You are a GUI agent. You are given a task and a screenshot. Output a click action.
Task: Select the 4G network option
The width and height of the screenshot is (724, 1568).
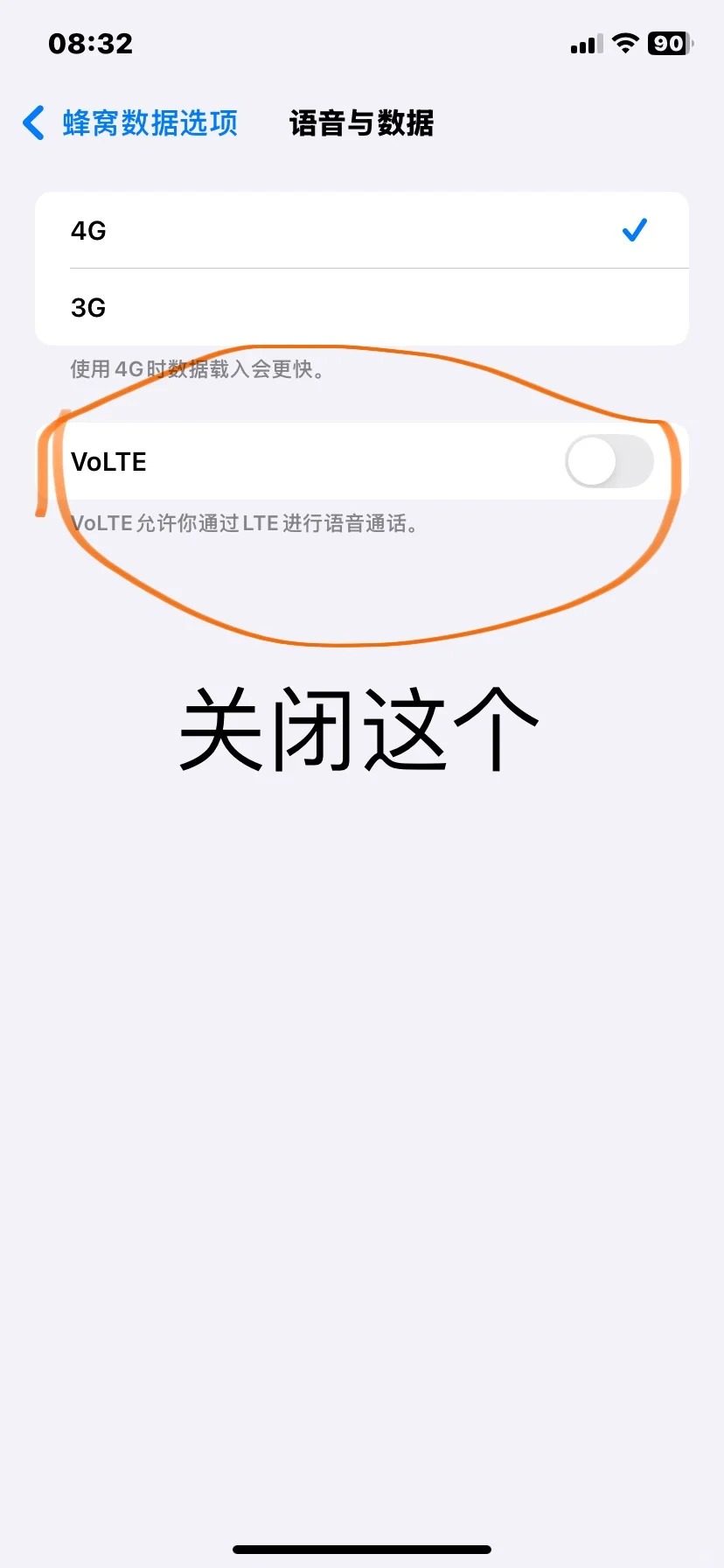point(362,230)
